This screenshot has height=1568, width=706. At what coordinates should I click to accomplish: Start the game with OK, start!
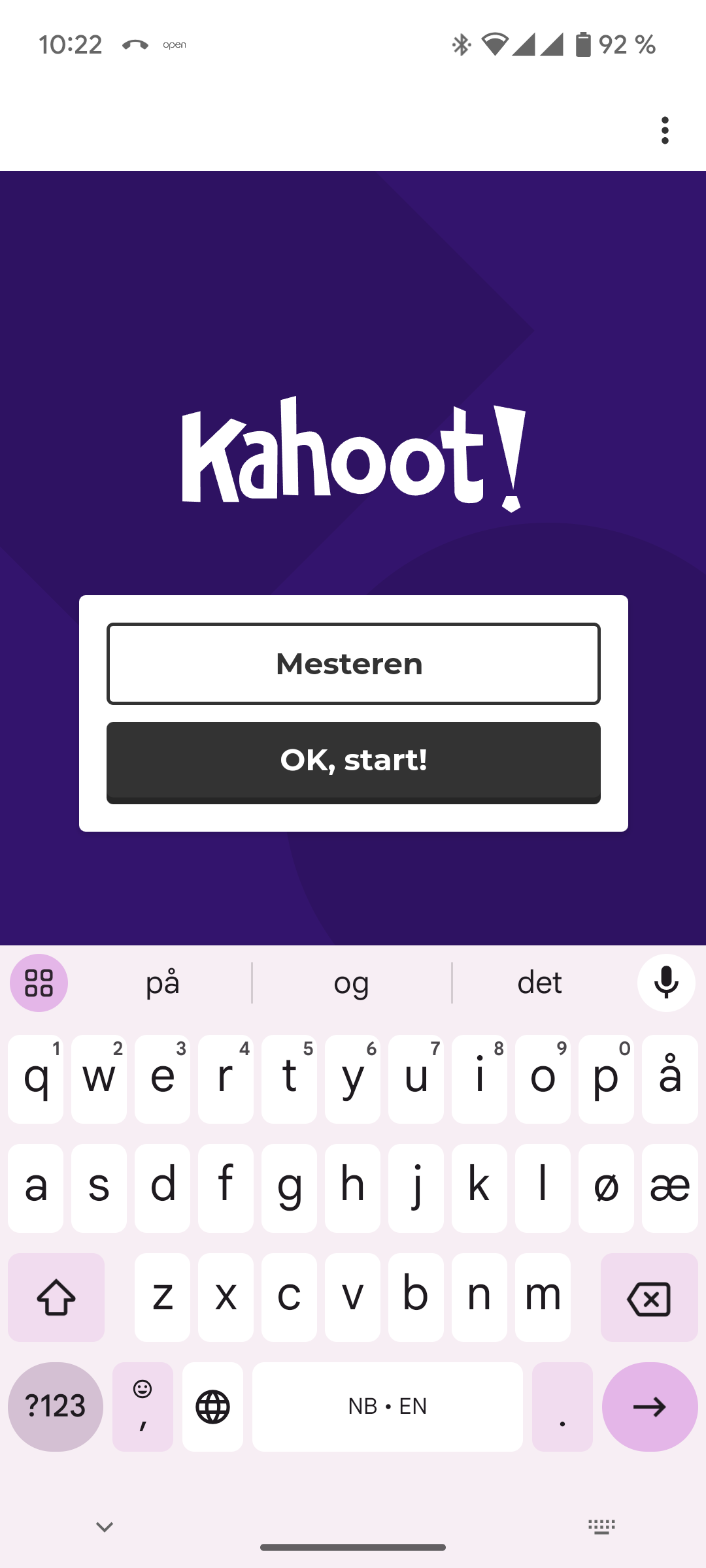pyautogui.click(x=353, y=762)
